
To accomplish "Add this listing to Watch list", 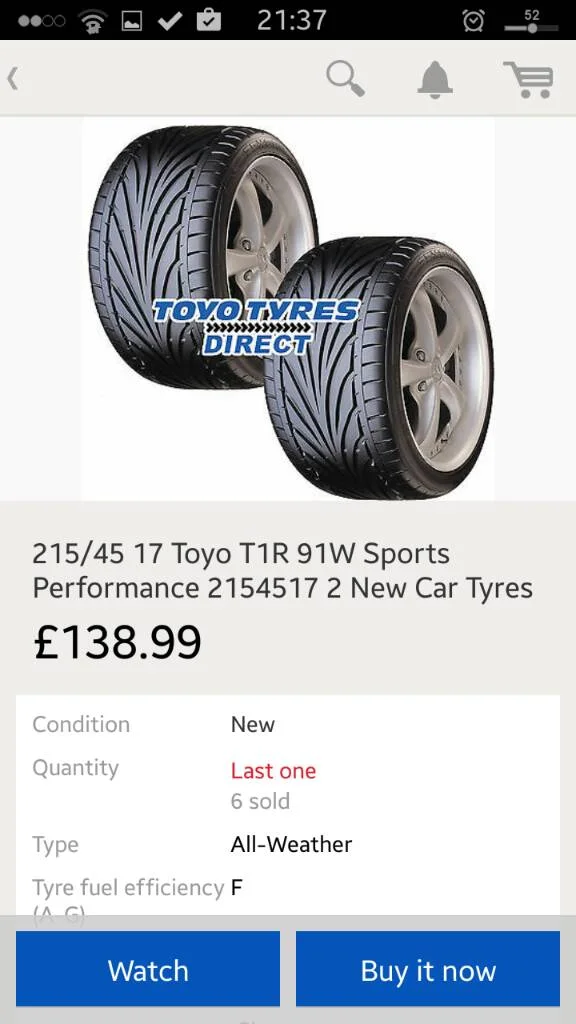I will (x=148, y=968).
